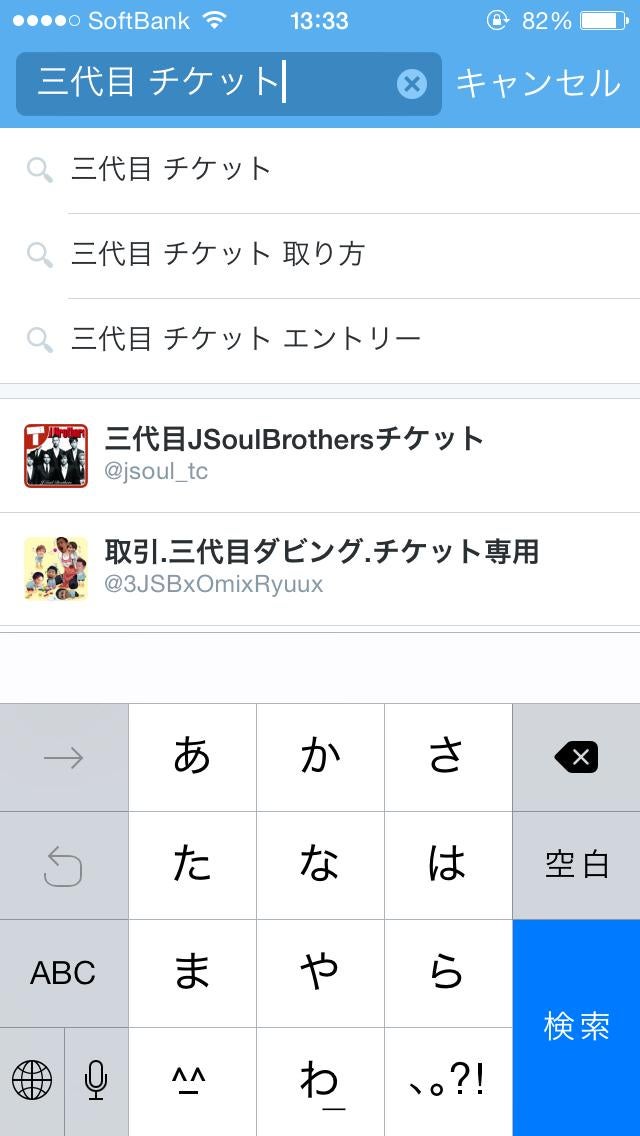Clear the search text with the X icon
The image size is (640, 1136).
(412, 84)
